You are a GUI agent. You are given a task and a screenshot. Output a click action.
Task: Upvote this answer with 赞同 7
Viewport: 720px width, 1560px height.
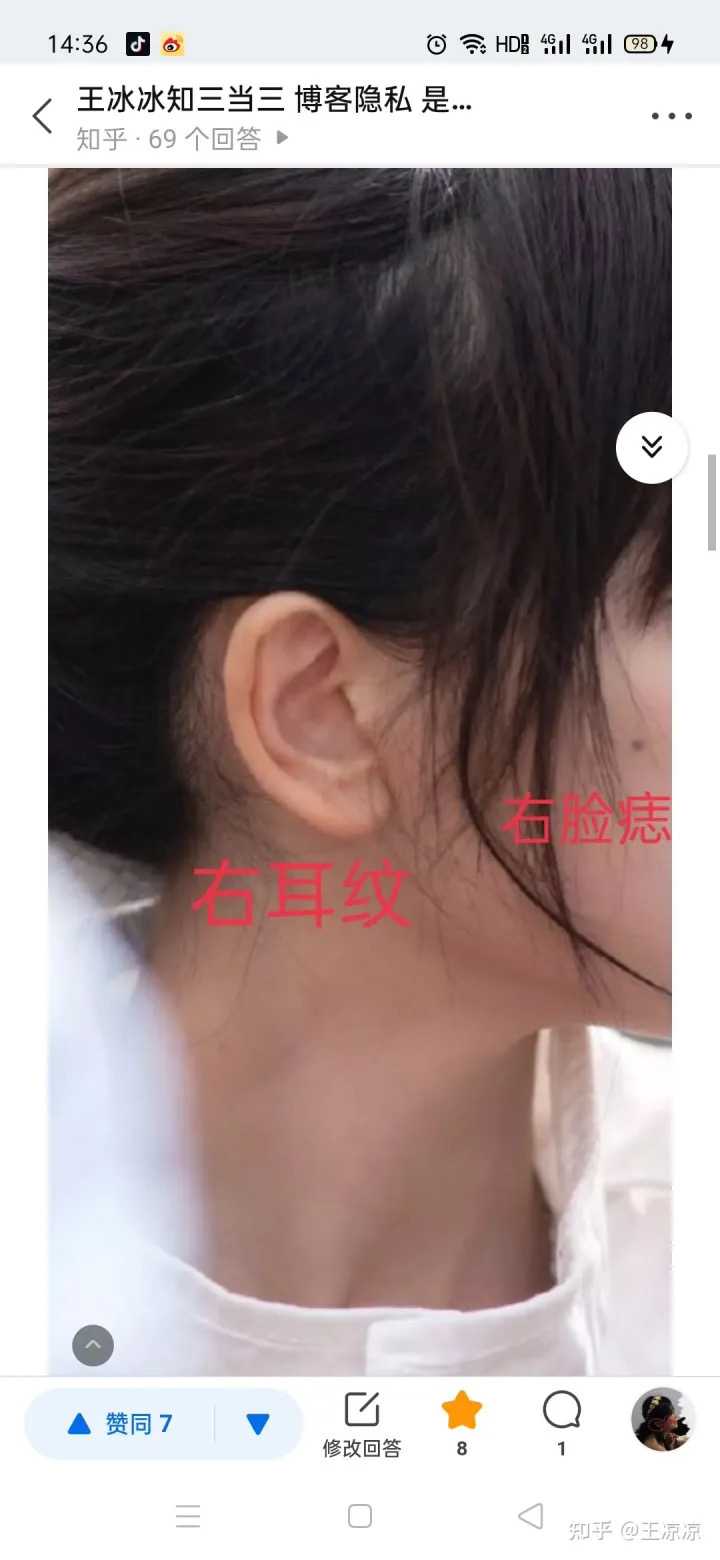pos(120,1423)
